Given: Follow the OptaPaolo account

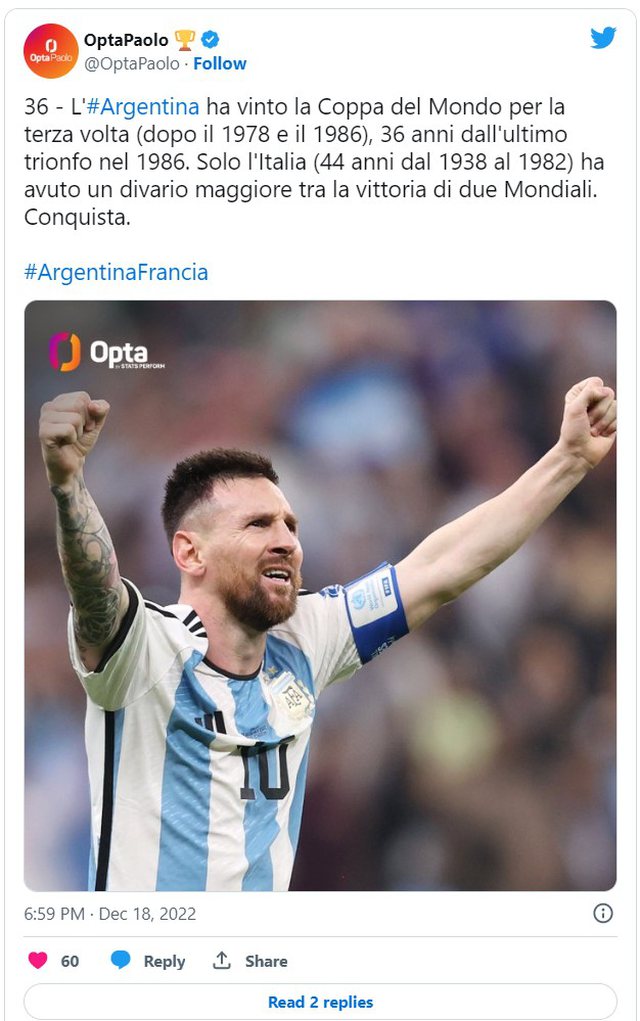Looking at the screenshot, I should pyautogui.click(x=219, y=63).
